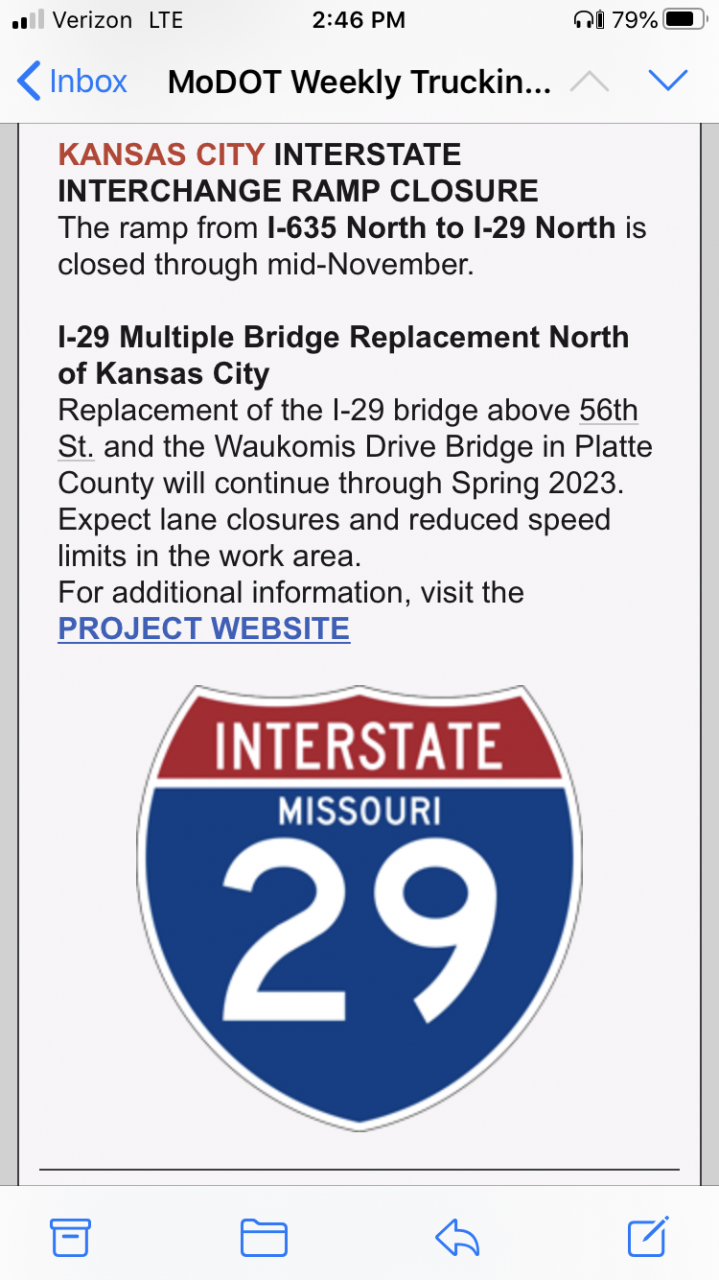The height and width of the screenshot is (1280, 719).
Task: Compose a new email
Action: tap(648, 1238)
